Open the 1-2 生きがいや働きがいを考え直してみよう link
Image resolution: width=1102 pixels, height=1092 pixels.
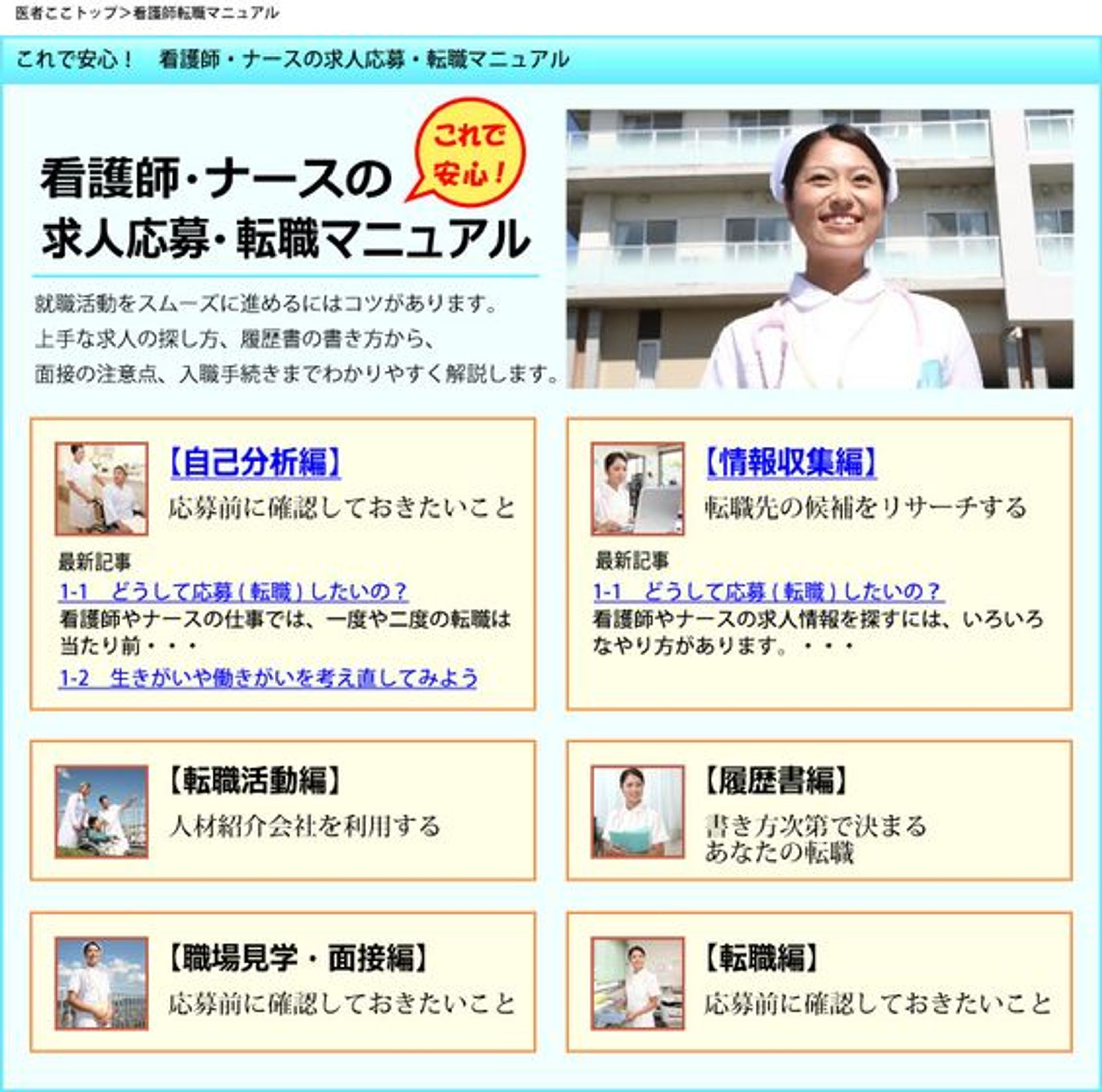(268, 678)
